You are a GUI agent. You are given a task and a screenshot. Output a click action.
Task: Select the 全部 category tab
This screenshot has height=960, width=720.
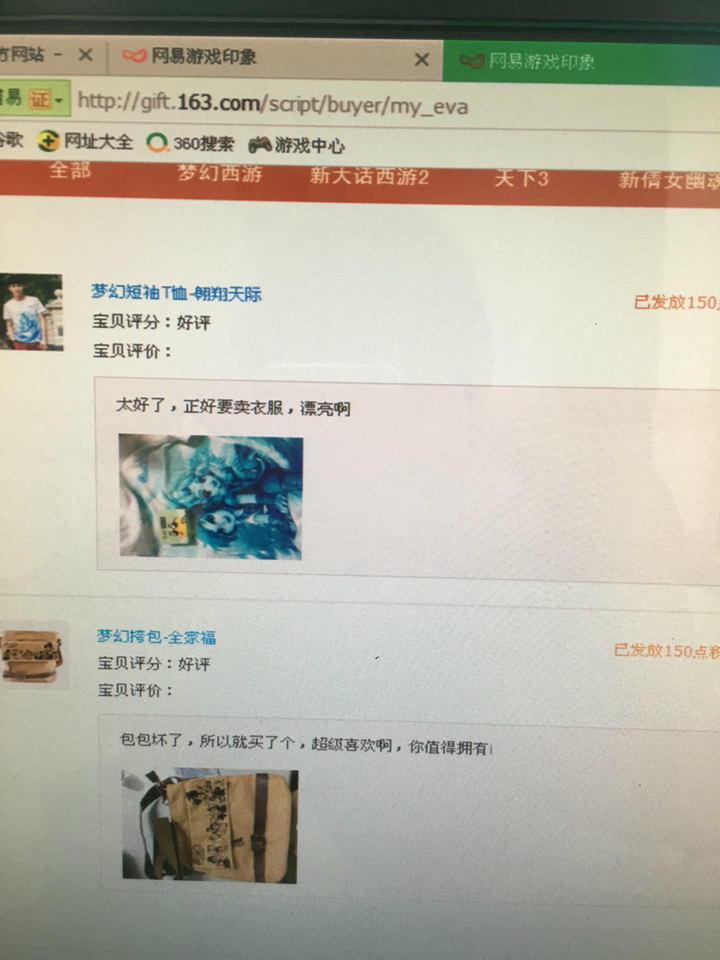(x=69, y=171)
